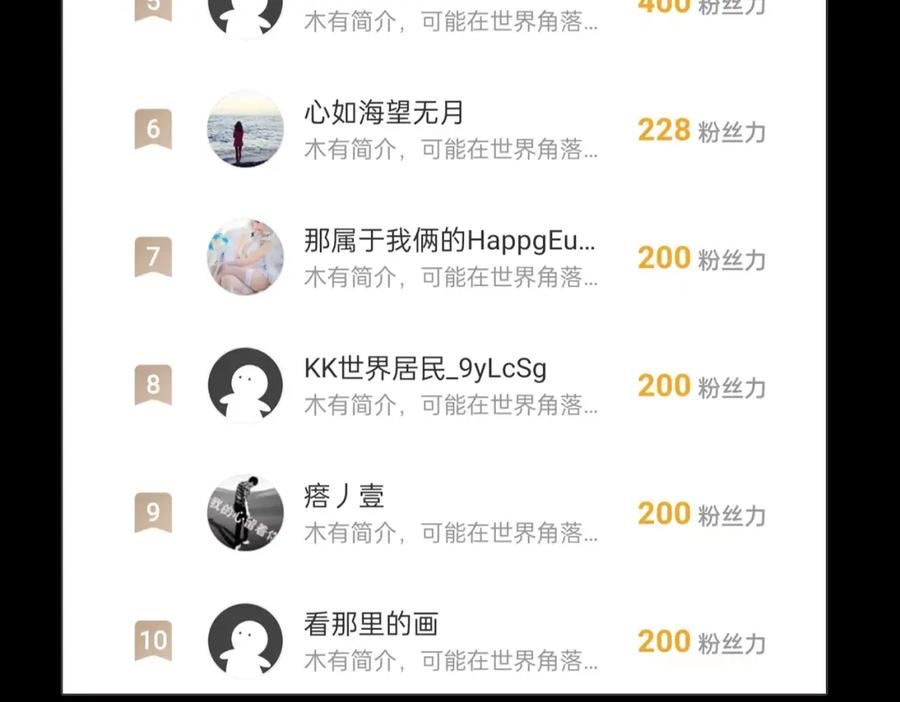
Task: Open 看那里的画's ranking entry
Action: [x=371, y=625]
